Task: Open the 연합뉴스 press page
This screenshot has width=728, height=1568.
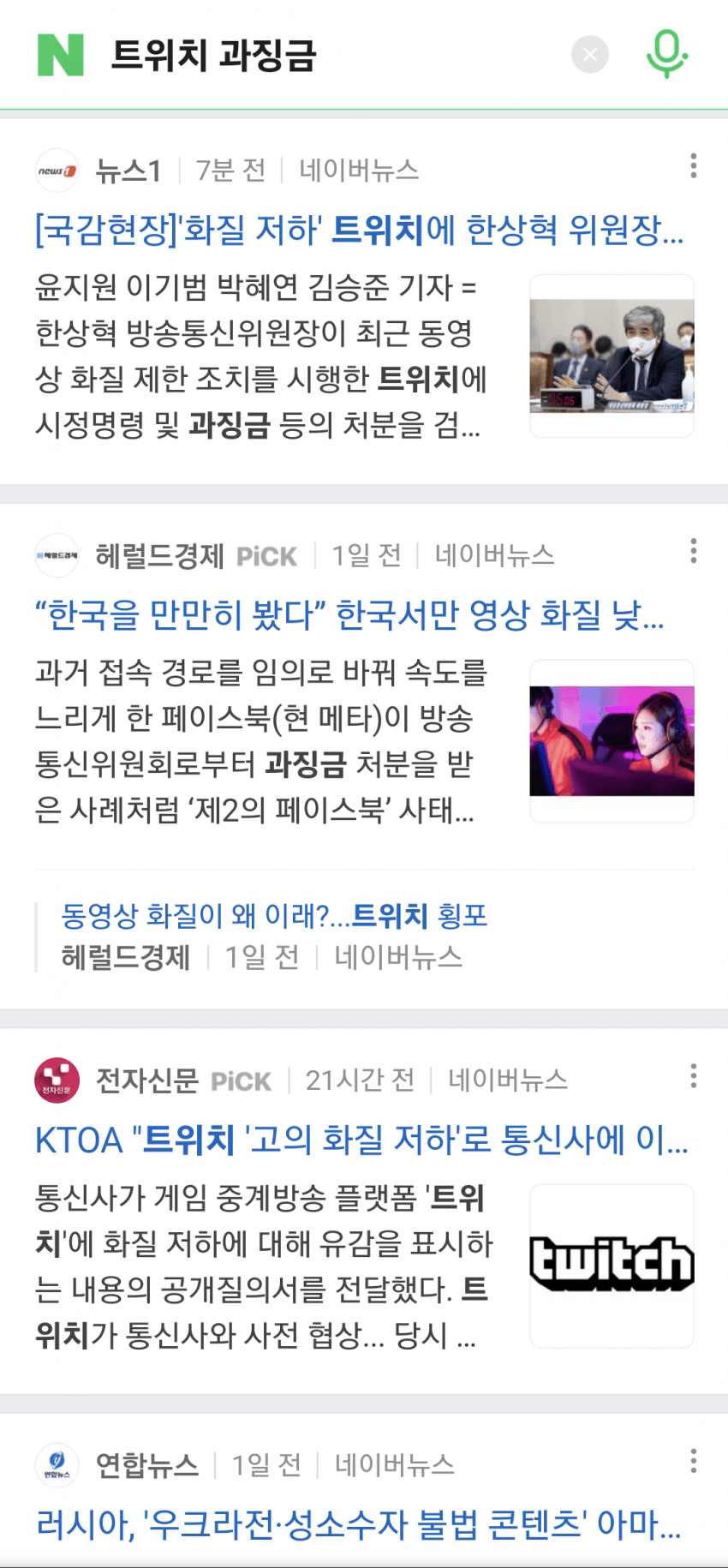Action: tap(146, 1465)
